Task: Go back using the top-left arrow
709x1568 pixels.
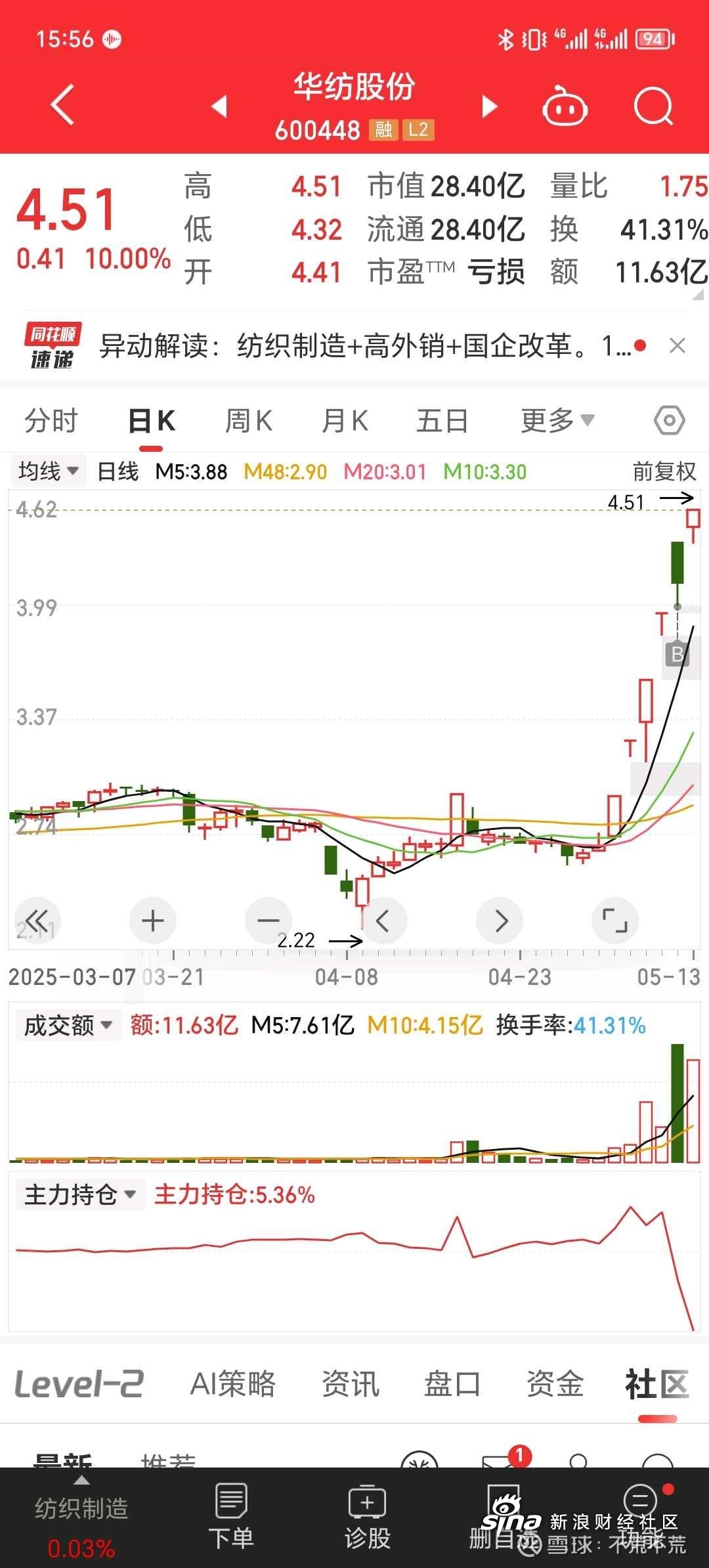Action: (x=62, y=105)
